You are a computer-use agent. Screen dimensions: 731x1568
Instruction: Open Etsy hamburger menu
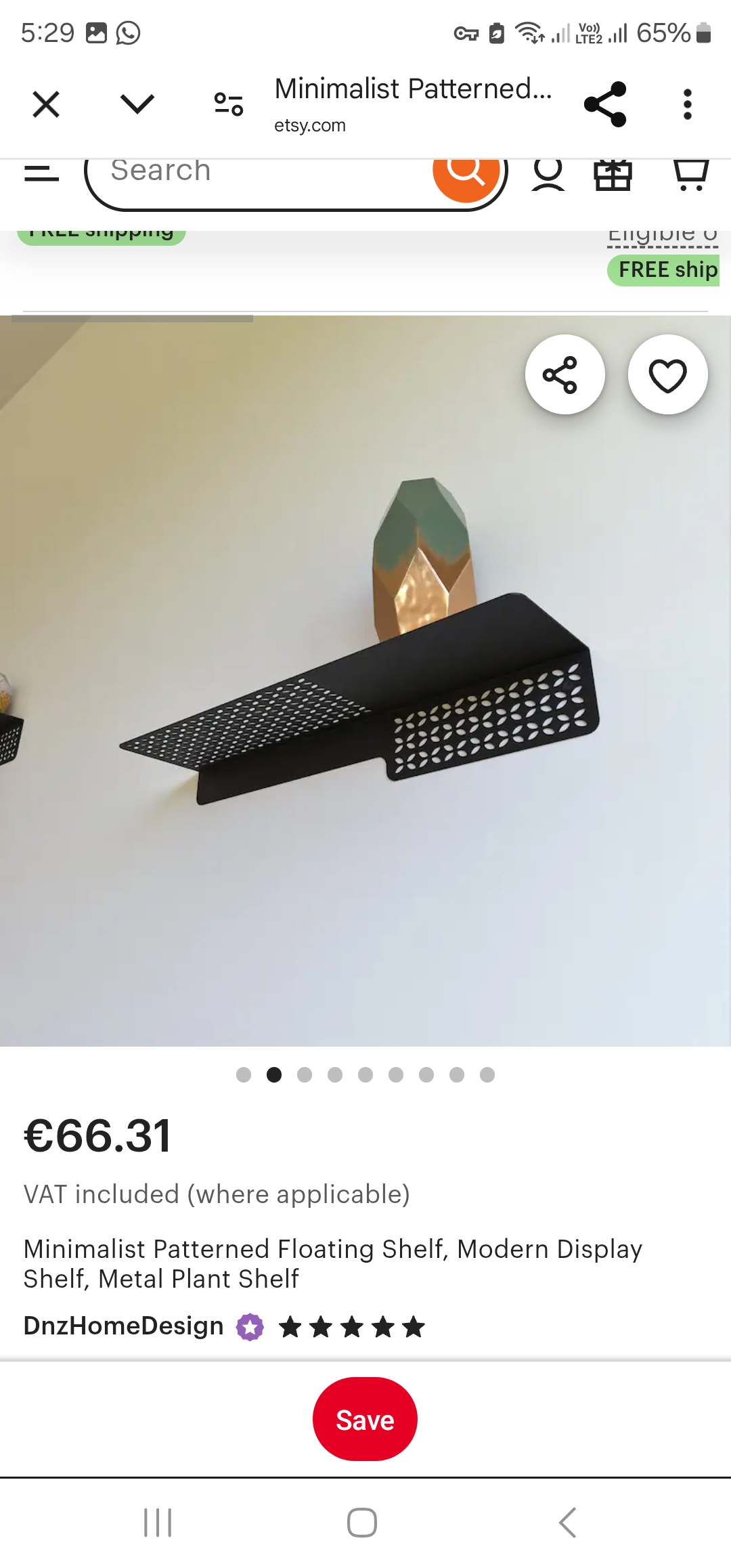coord(41,173)
